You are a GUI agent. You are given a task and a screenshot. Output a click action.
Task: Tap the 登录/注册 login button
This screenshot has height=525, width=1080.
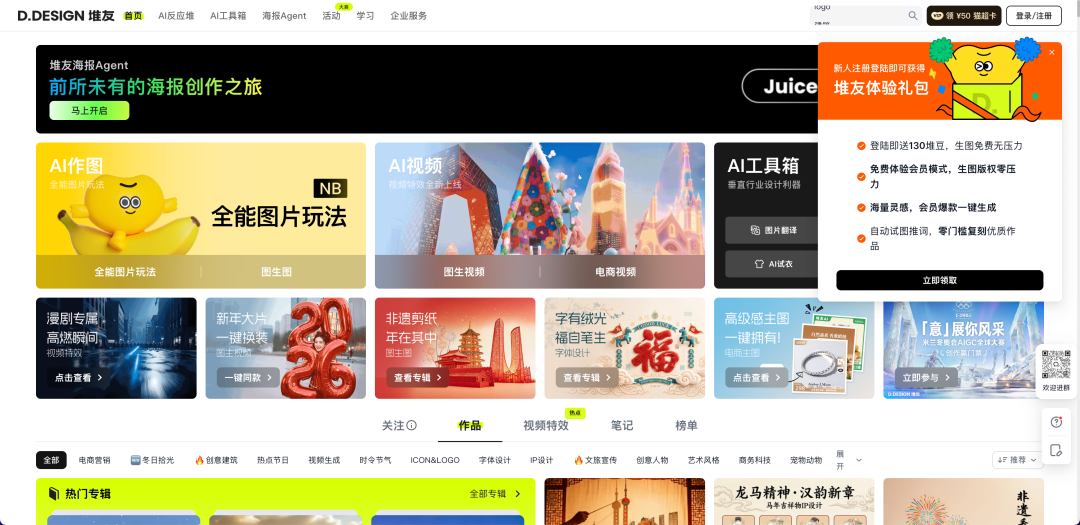tap(1033, 16)
